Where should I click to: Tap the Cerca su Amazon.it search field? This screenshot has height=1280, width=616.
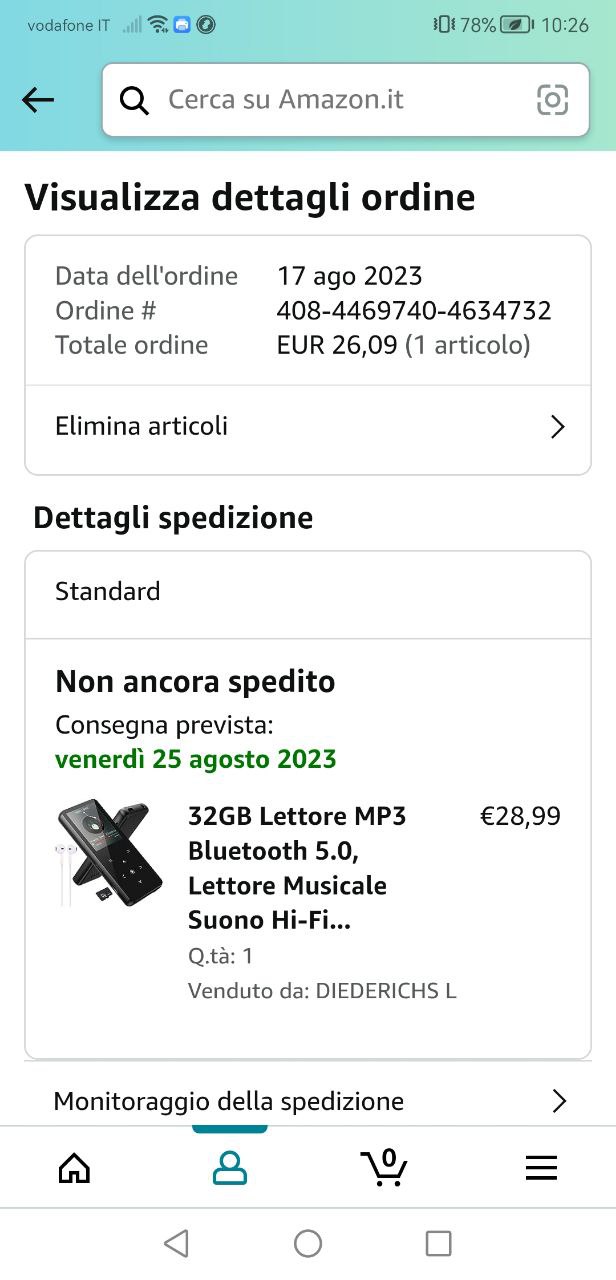[330, 100]
